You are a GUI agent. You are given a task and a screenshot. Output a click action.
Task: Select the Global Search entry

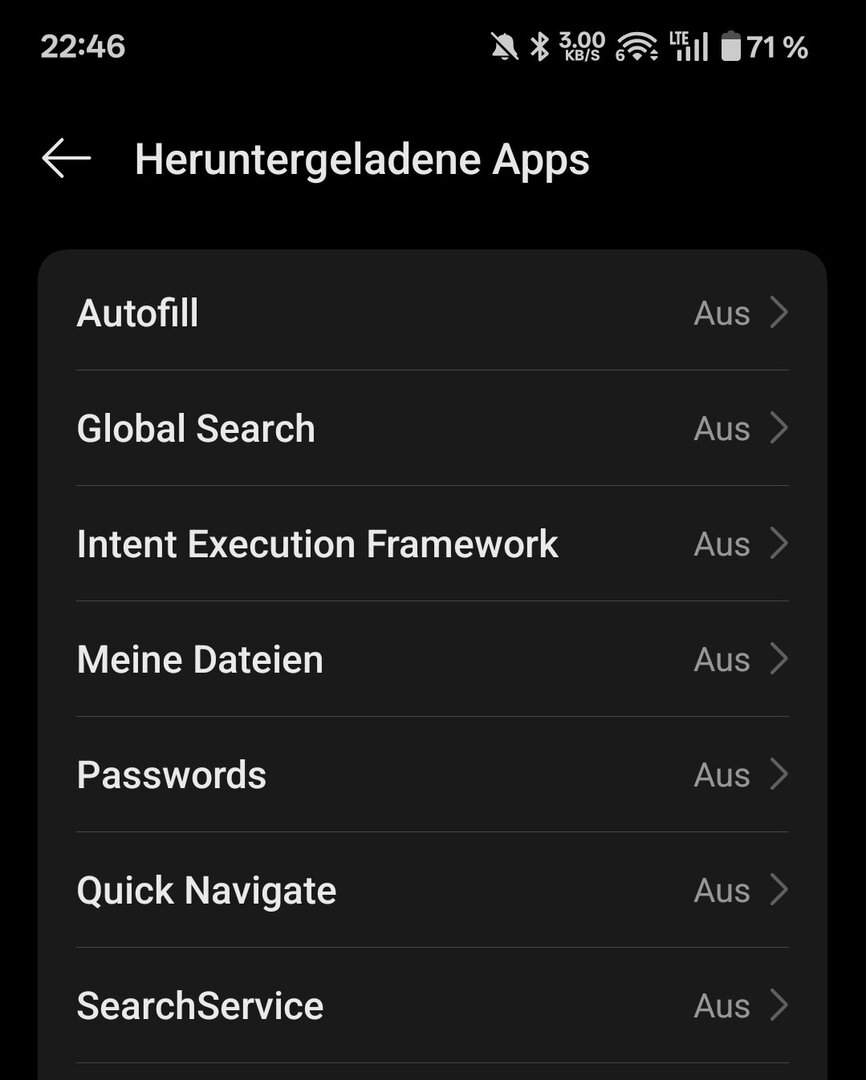[x=432, y=429]
